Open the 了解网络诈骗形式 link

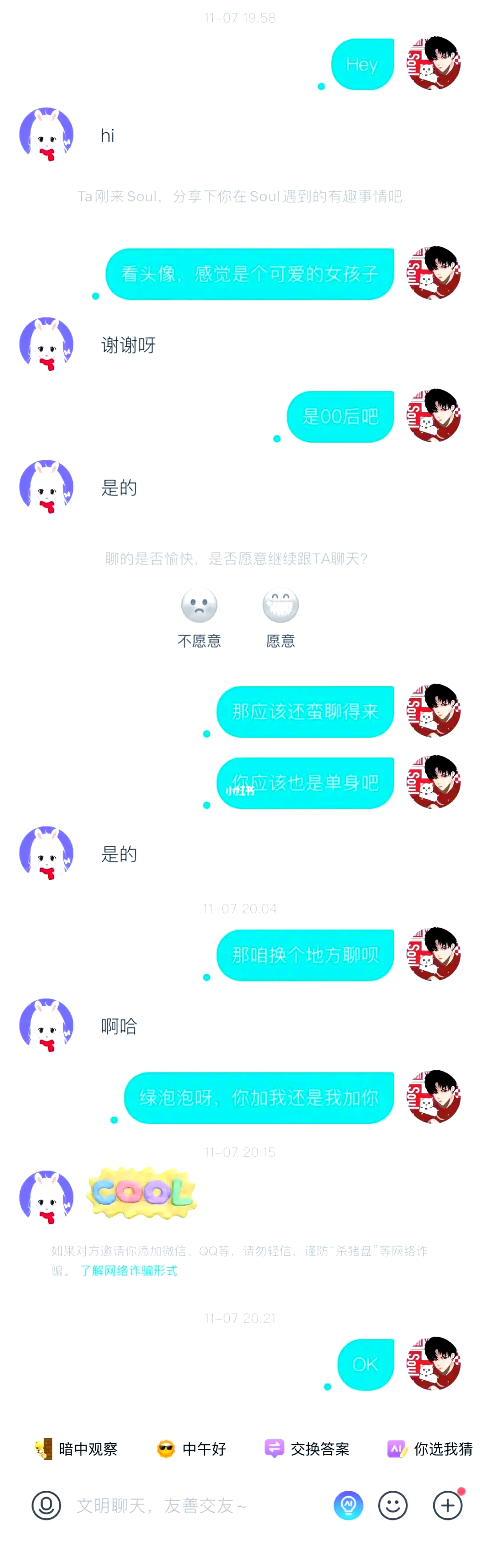(128, 1270)
